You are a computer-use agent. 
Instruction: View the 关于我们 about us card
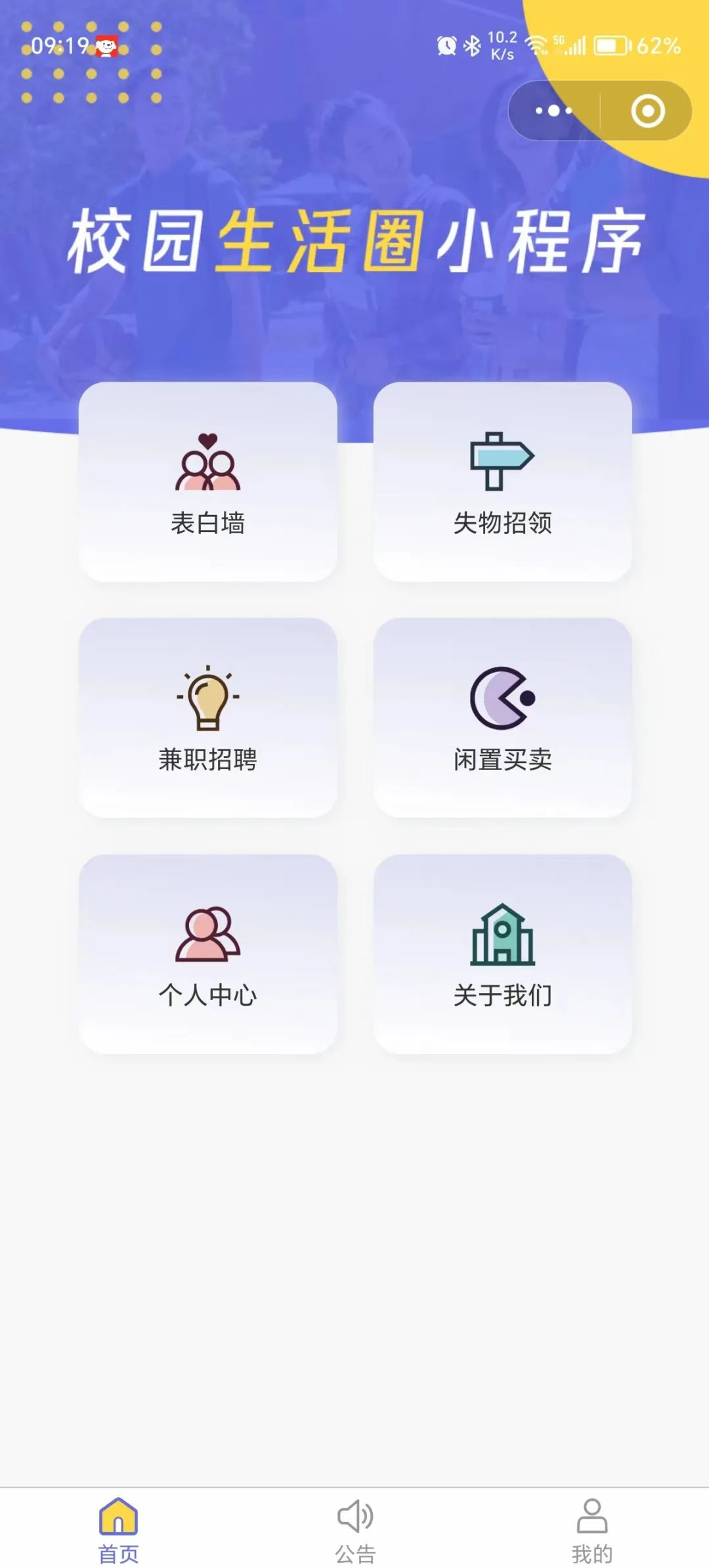tap(502, 954)
